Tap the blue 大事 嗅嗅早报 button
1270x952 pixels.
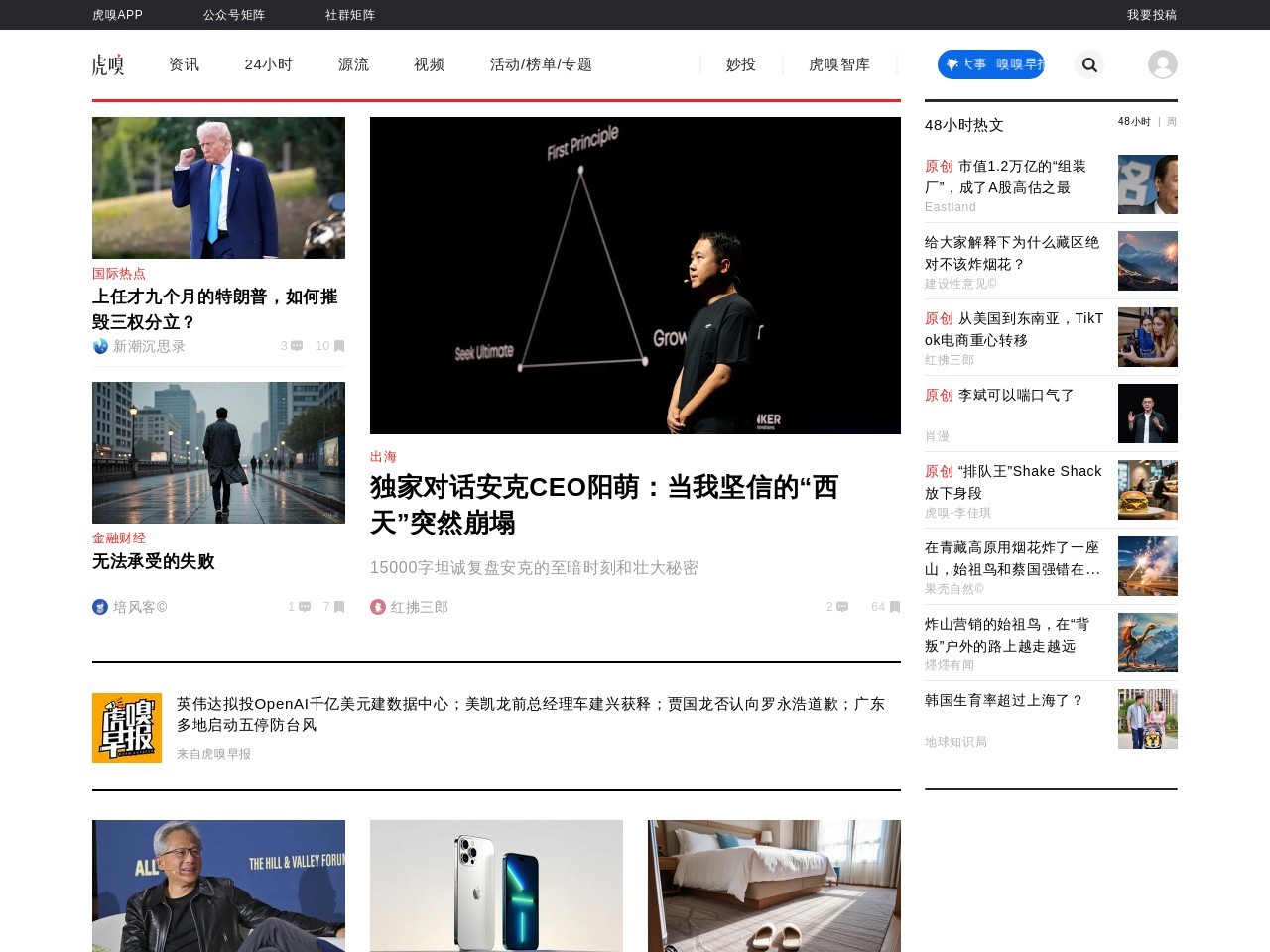click(x=990, y=64)
